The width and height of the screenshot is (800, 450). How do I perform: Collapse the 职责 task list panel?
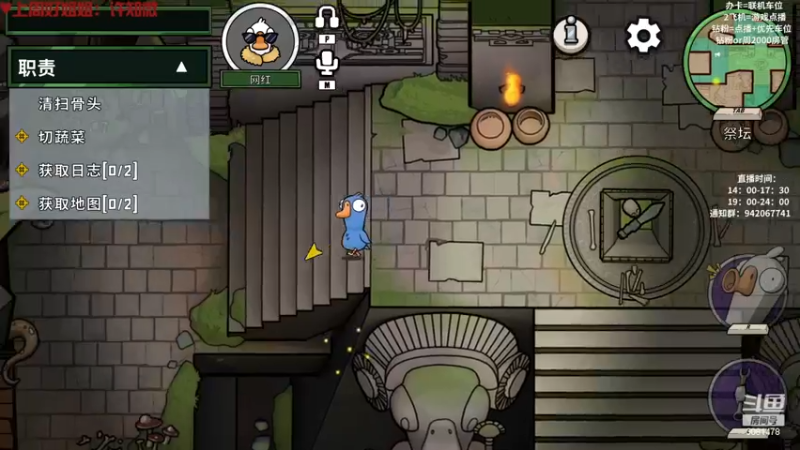click(181, 68)
